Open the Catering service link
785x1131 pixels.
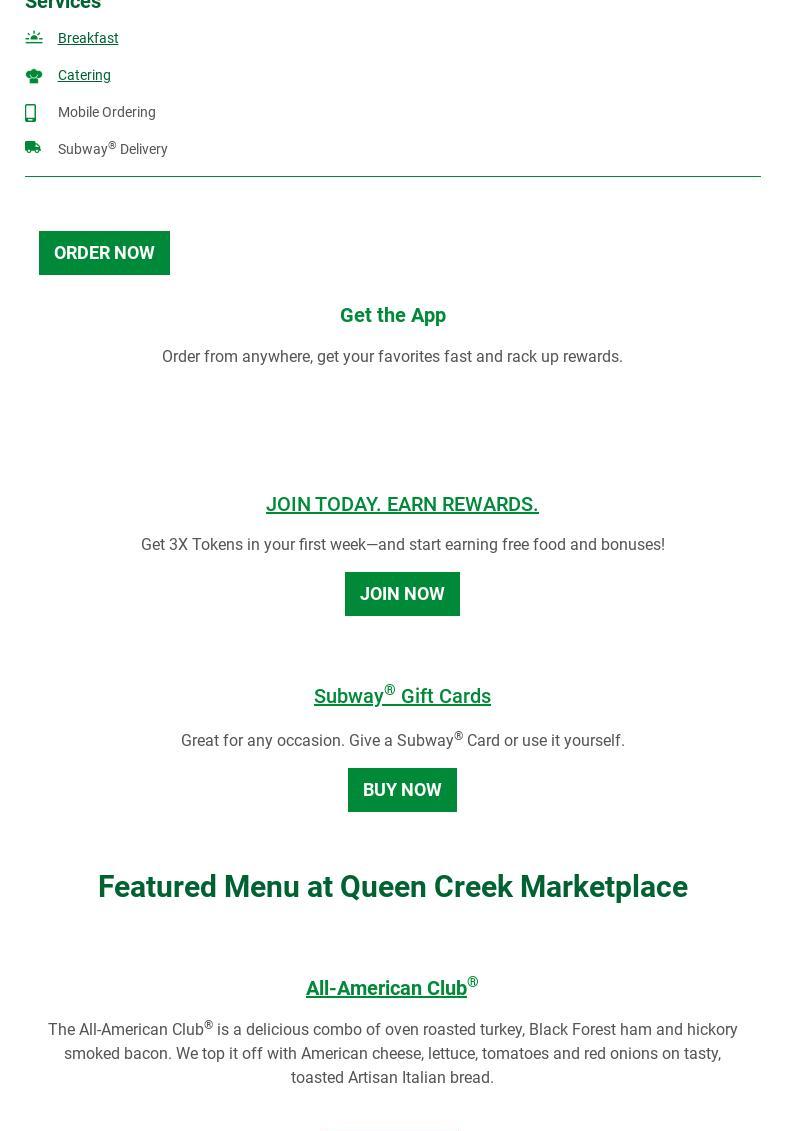click(x=84, y=75)
